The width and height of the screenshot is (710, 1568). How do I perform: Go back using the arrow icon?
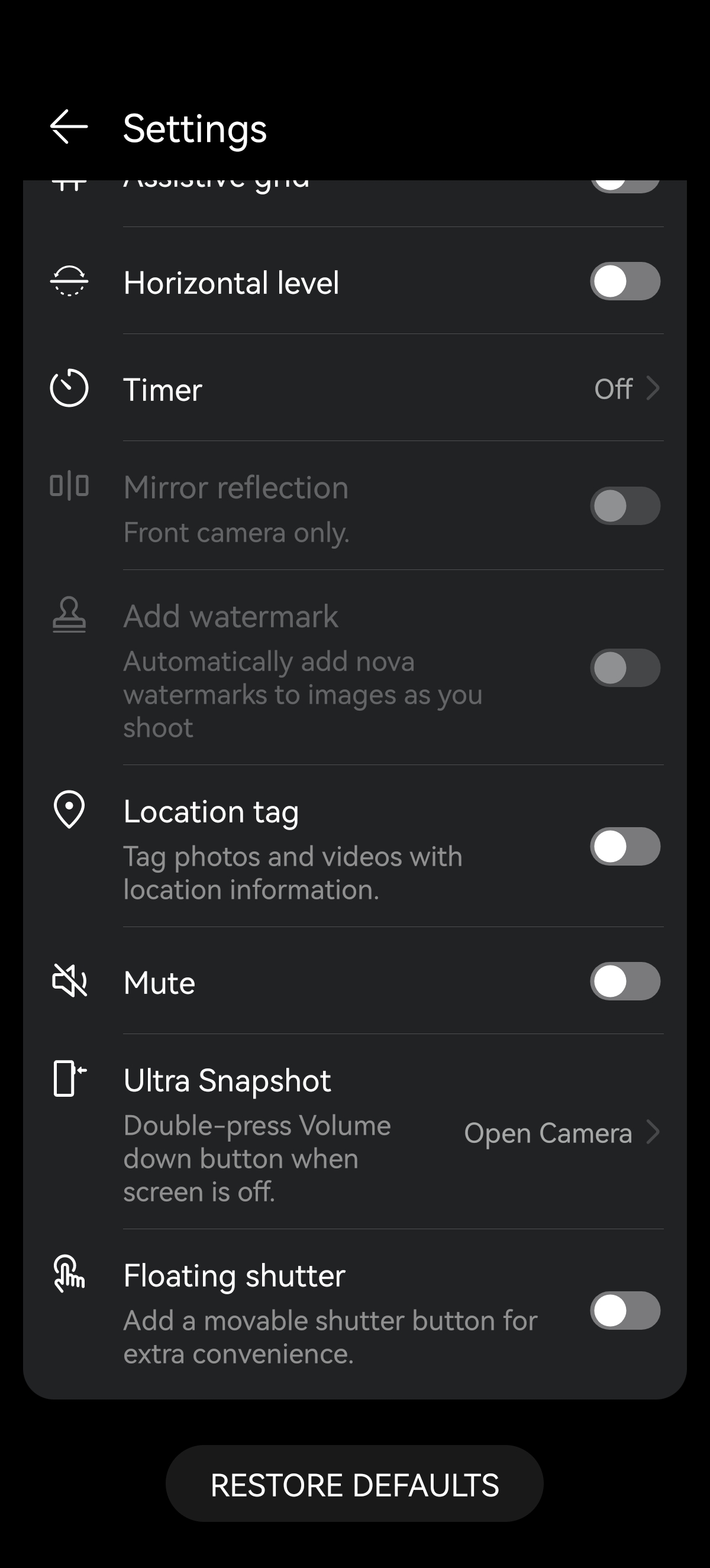pyautogui.click(x=69, y=127)
